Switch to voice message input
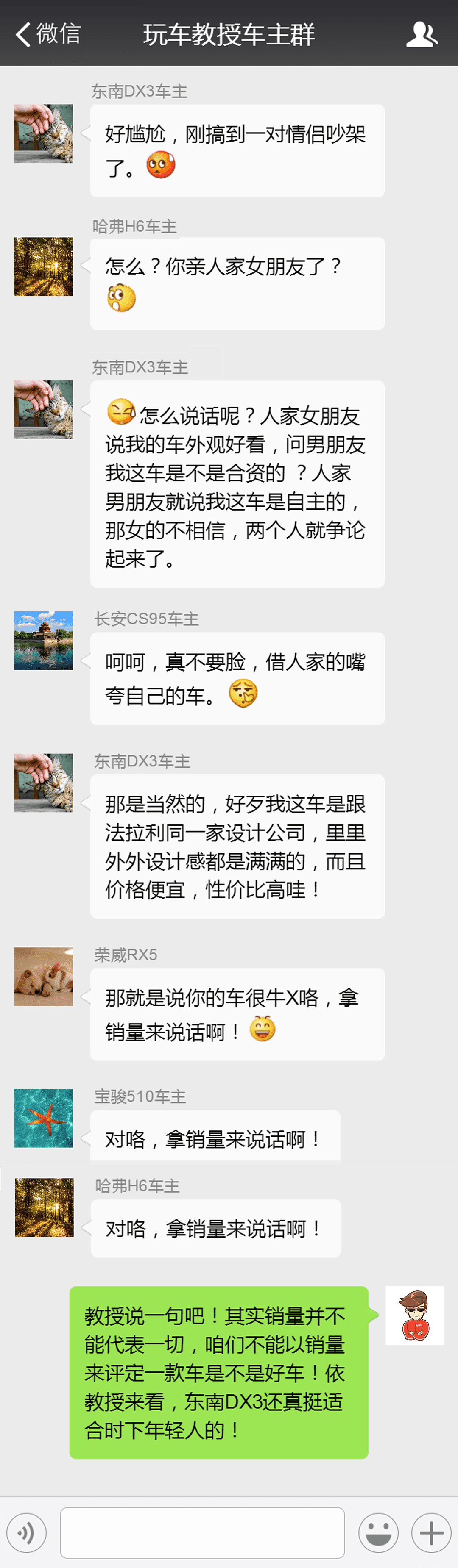The image size is (458, 1568). click(26, 1532)
